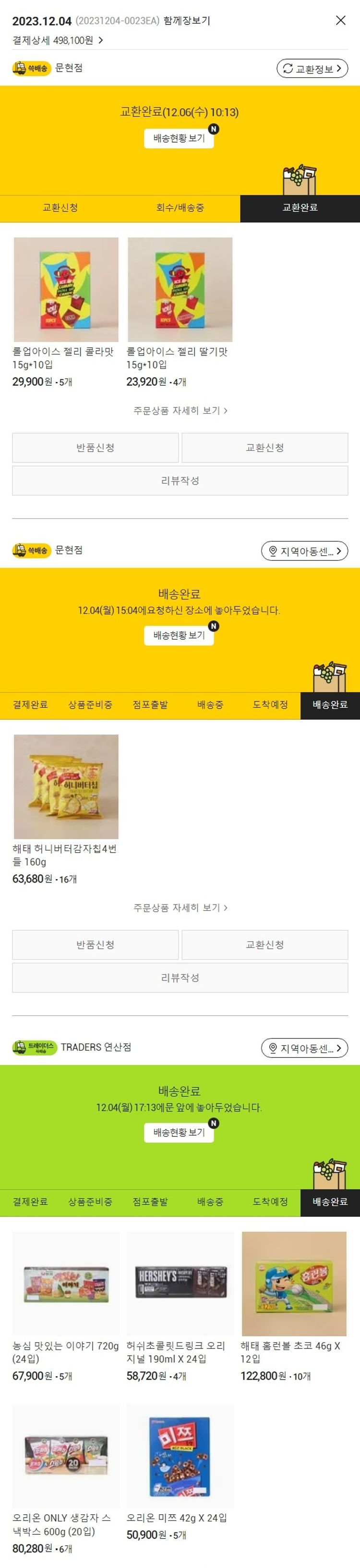Open 지역아동센터 location for 문현점 delivery

tap(305, 551)
